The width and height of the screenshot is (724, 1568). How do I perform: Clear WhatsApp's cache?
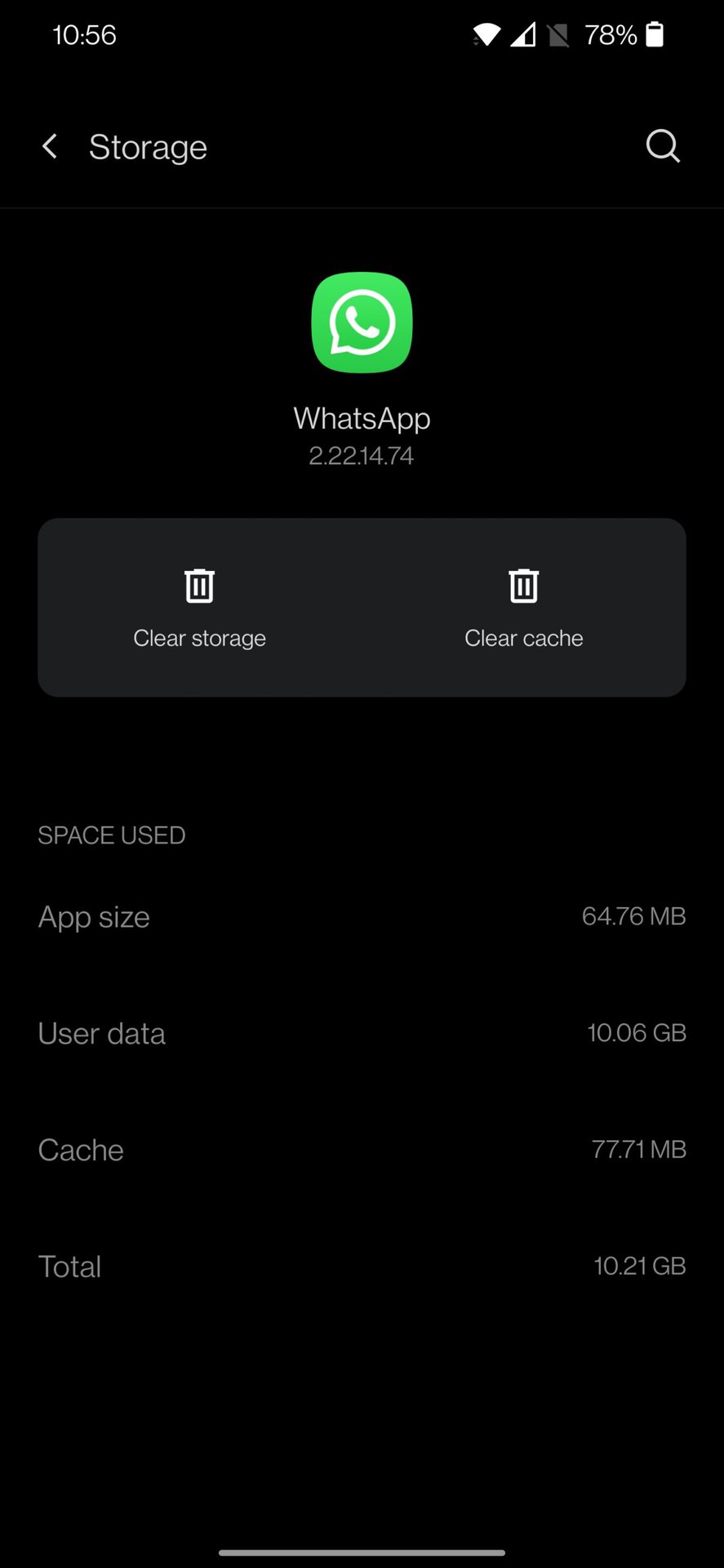click(x=523, y=608)
